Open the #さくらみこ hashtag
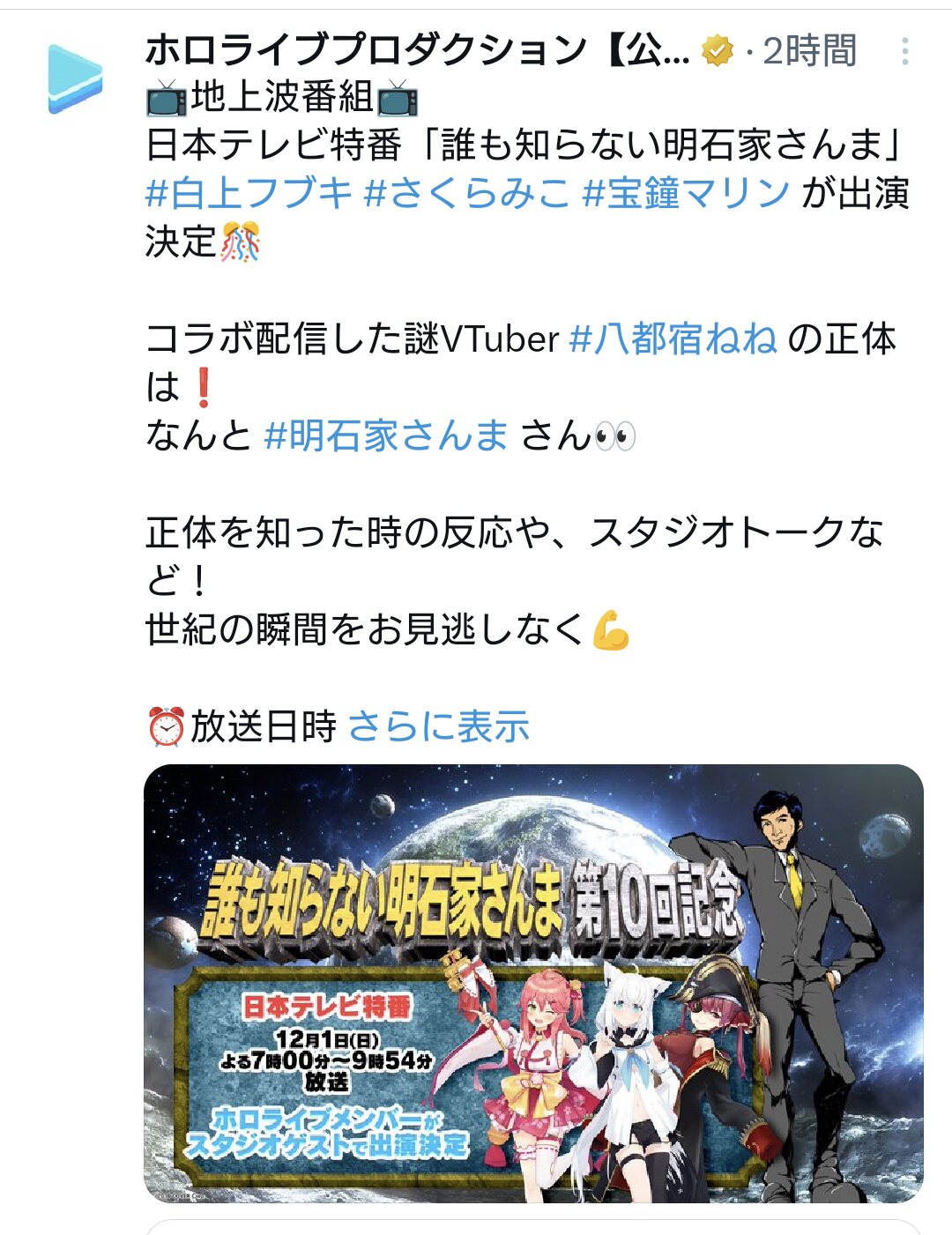 pos(466,192)
